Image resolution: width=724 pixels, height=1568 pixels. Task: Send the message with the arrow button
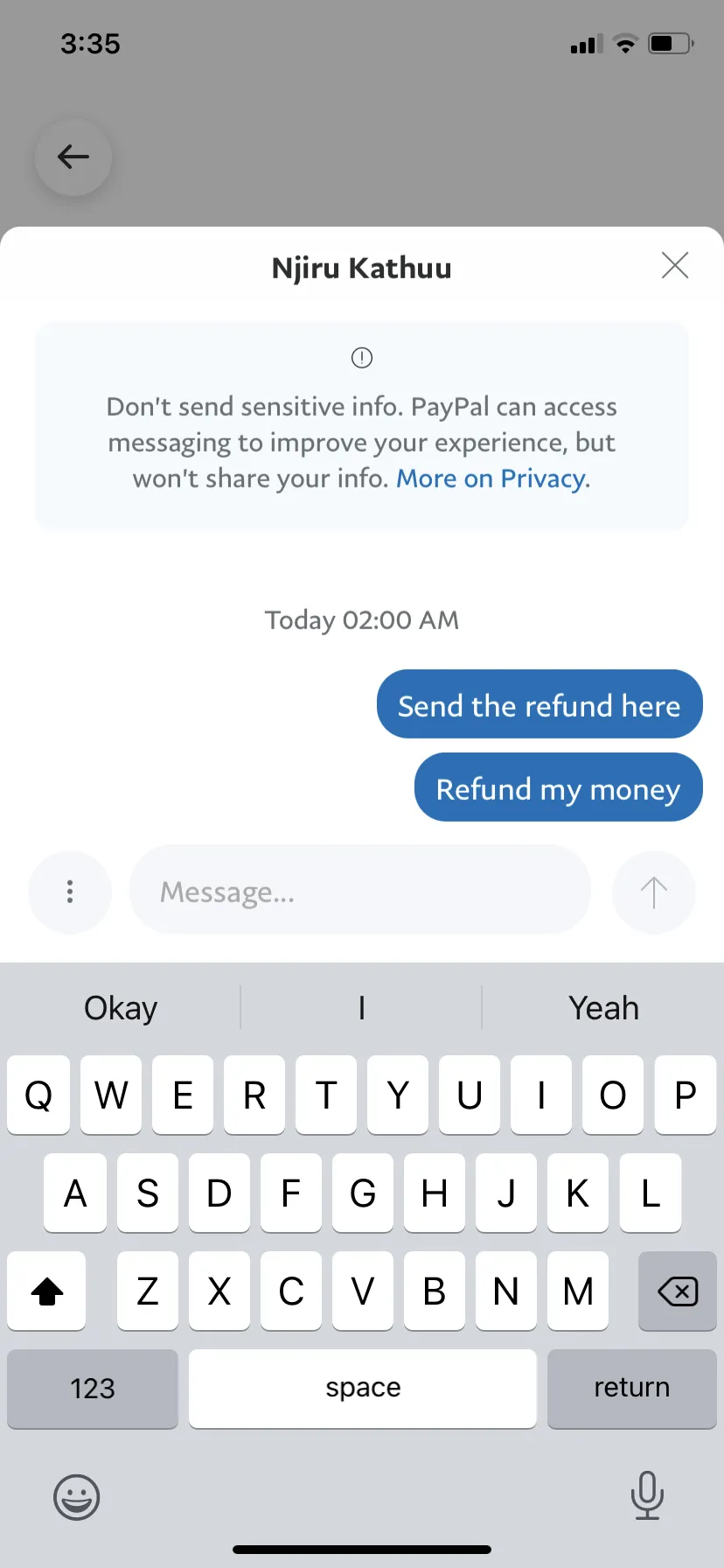coord(654,892)
